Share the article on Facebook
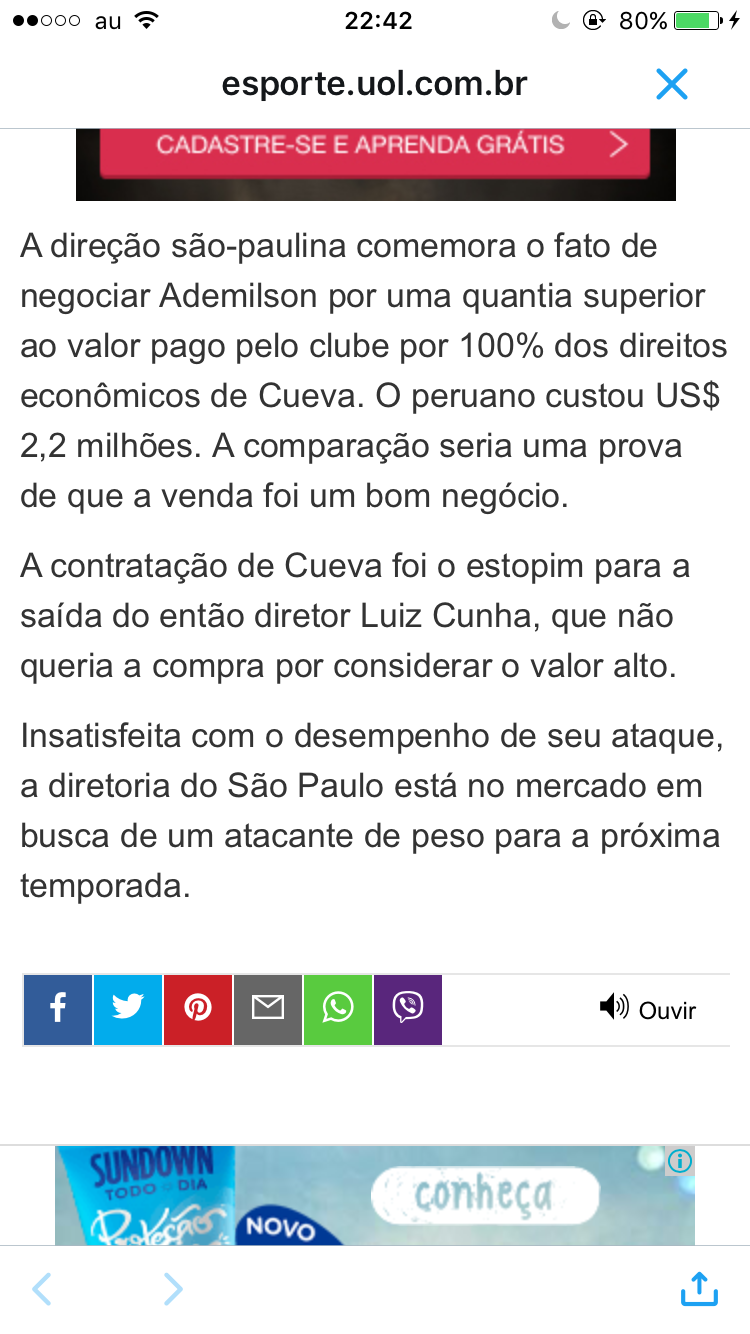 [x=58, y=1009]
